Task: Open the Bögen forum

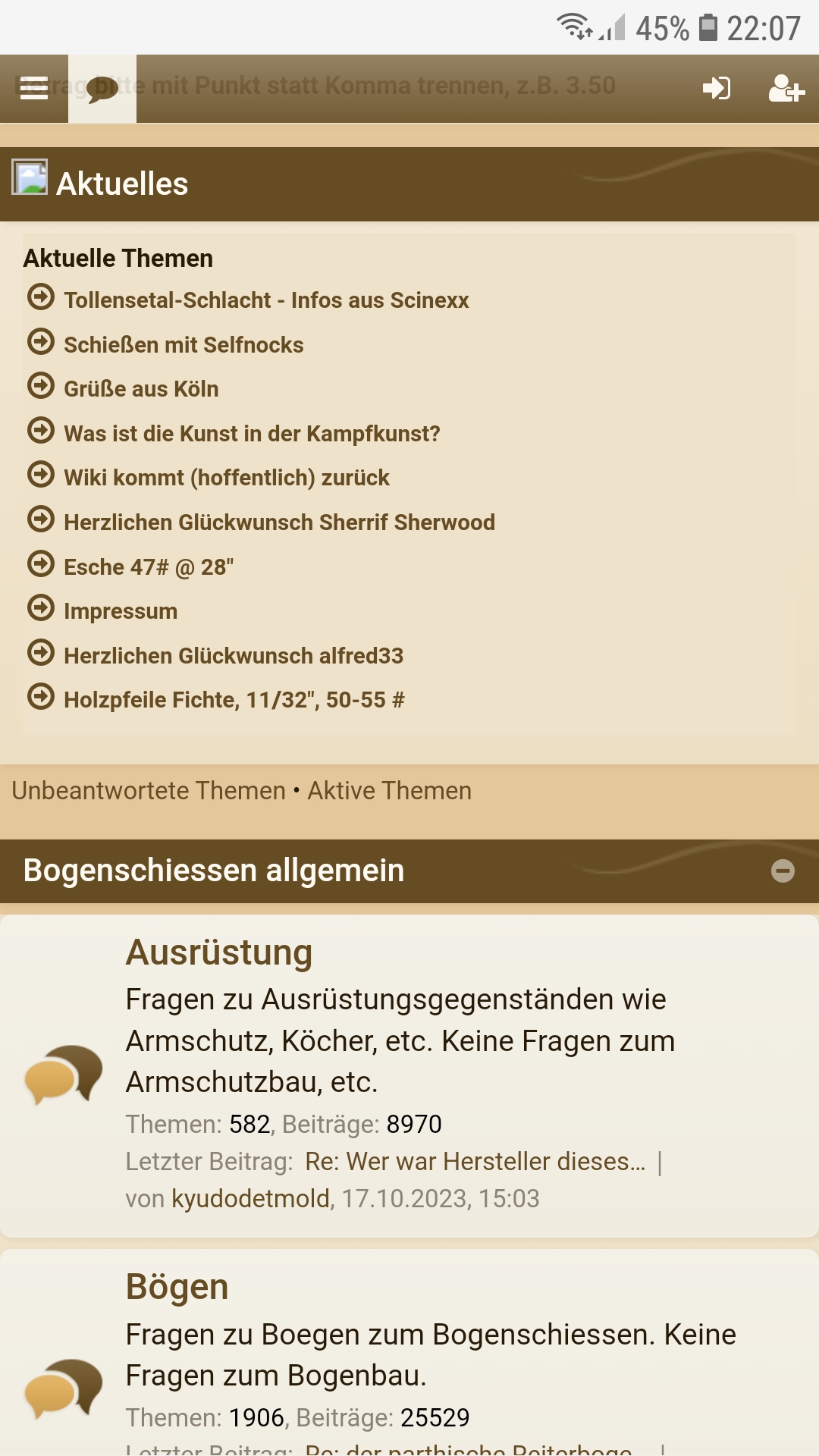Action: [177, 1287]
